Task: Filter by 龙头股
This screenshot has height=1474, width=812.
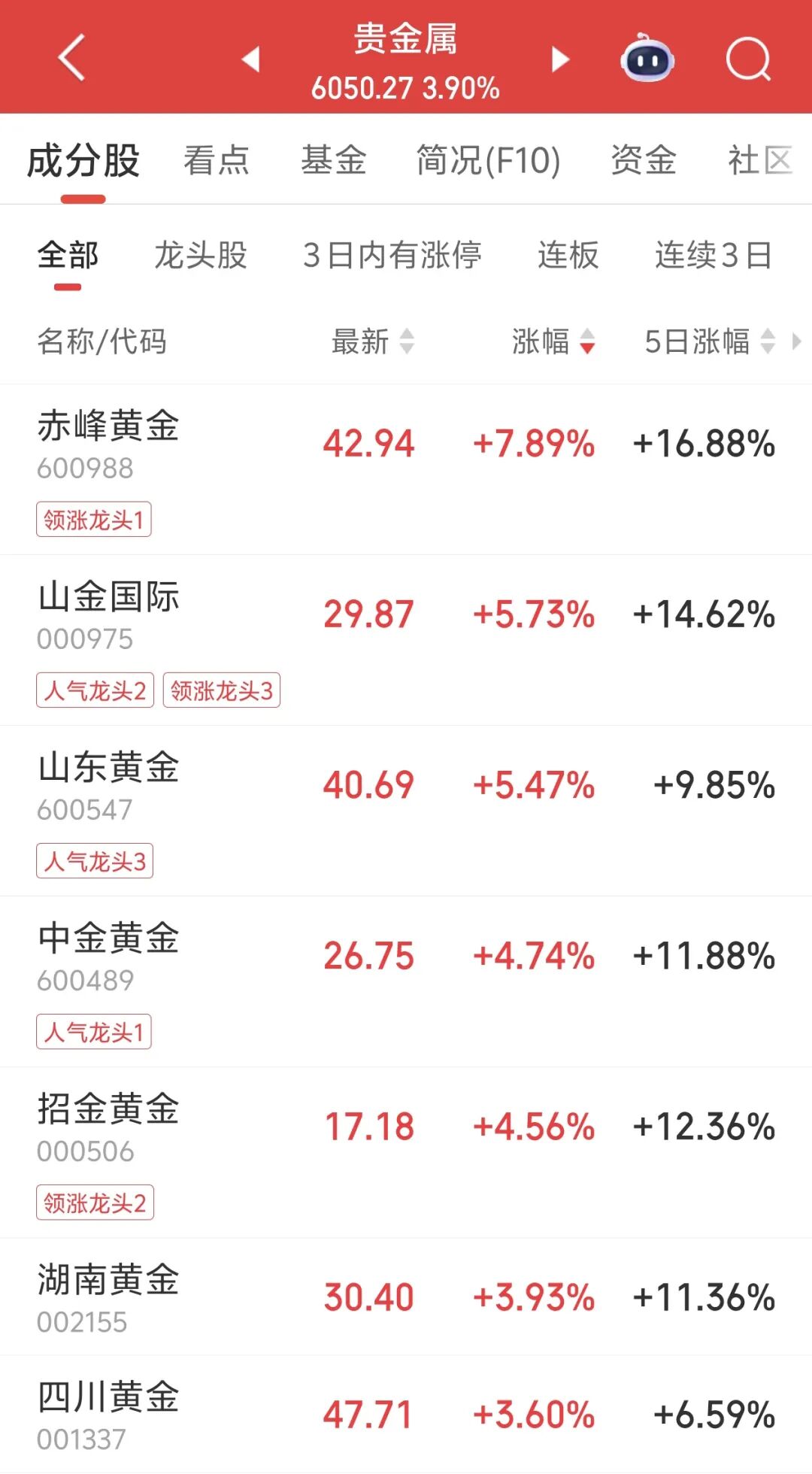Action: tap(201, 256)
